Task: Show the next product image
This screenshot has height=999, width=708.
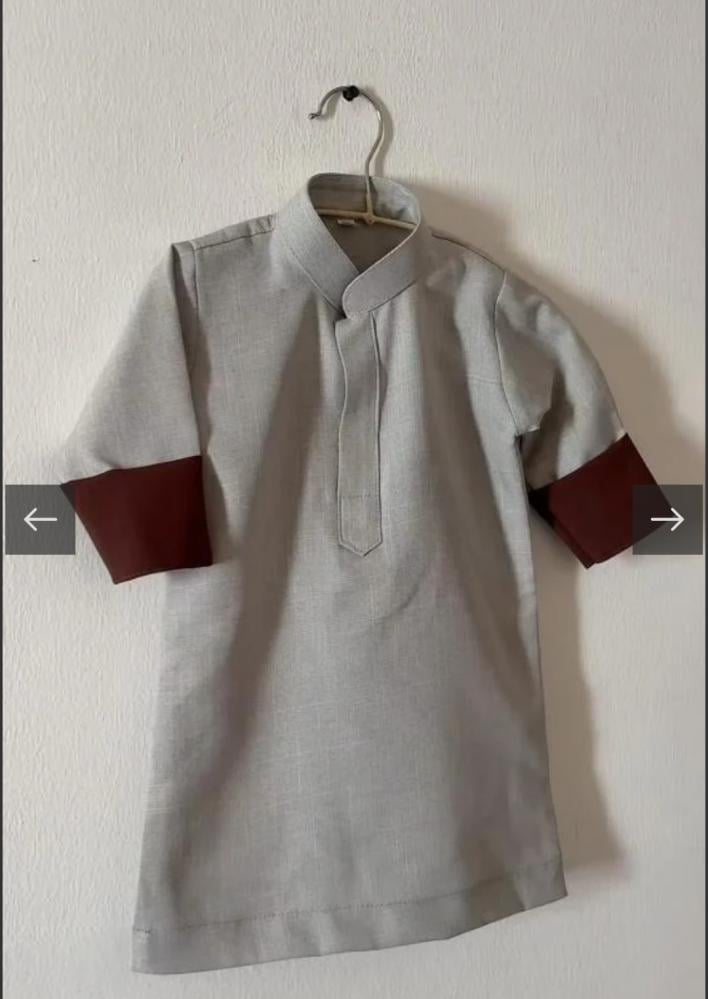Action: [x=667, y=519]
